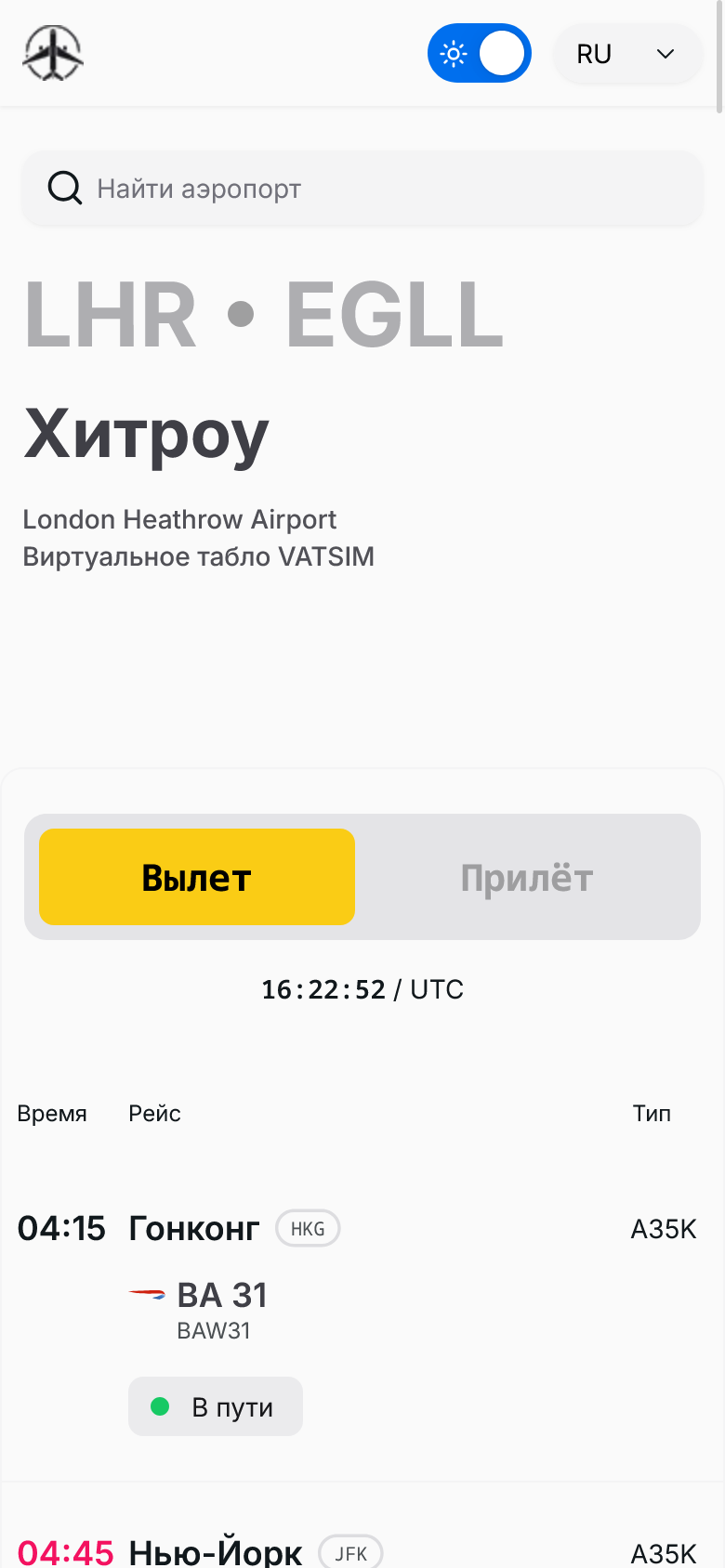Click the UTC clock display 16:22:52
Viewport: 725px width, 1568px height.
[x=362, y=988]
